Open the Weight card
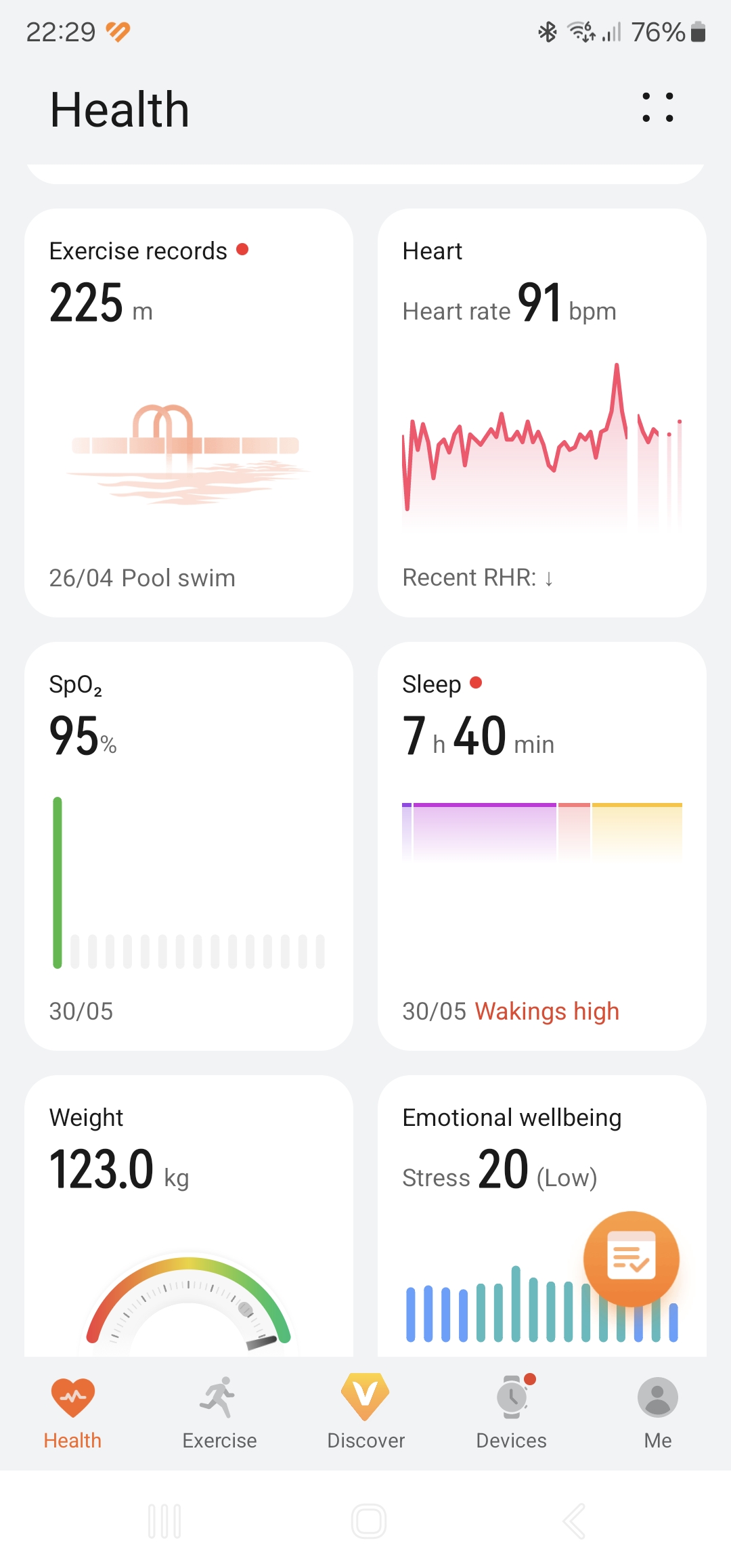This screenshot has width=731, height=1568. [189, 1216]
